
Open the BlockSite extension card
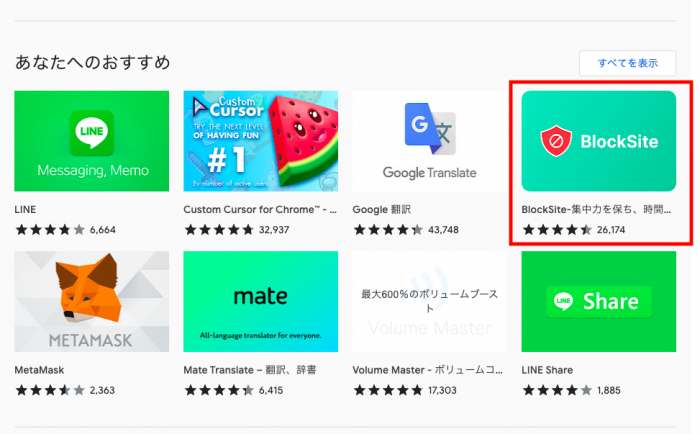point(599,142)
